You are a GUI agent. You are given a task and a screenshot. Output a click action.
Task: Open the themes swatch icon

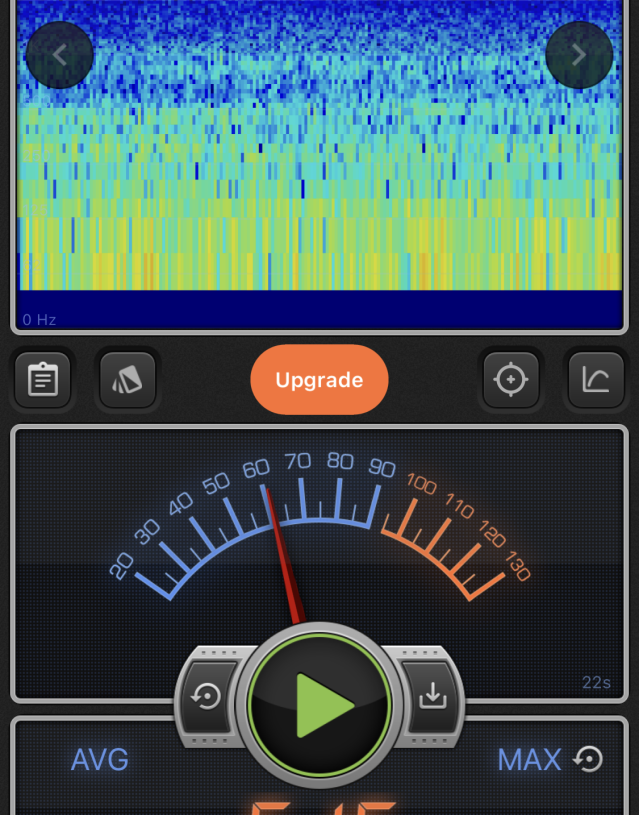tap(128, 380)
